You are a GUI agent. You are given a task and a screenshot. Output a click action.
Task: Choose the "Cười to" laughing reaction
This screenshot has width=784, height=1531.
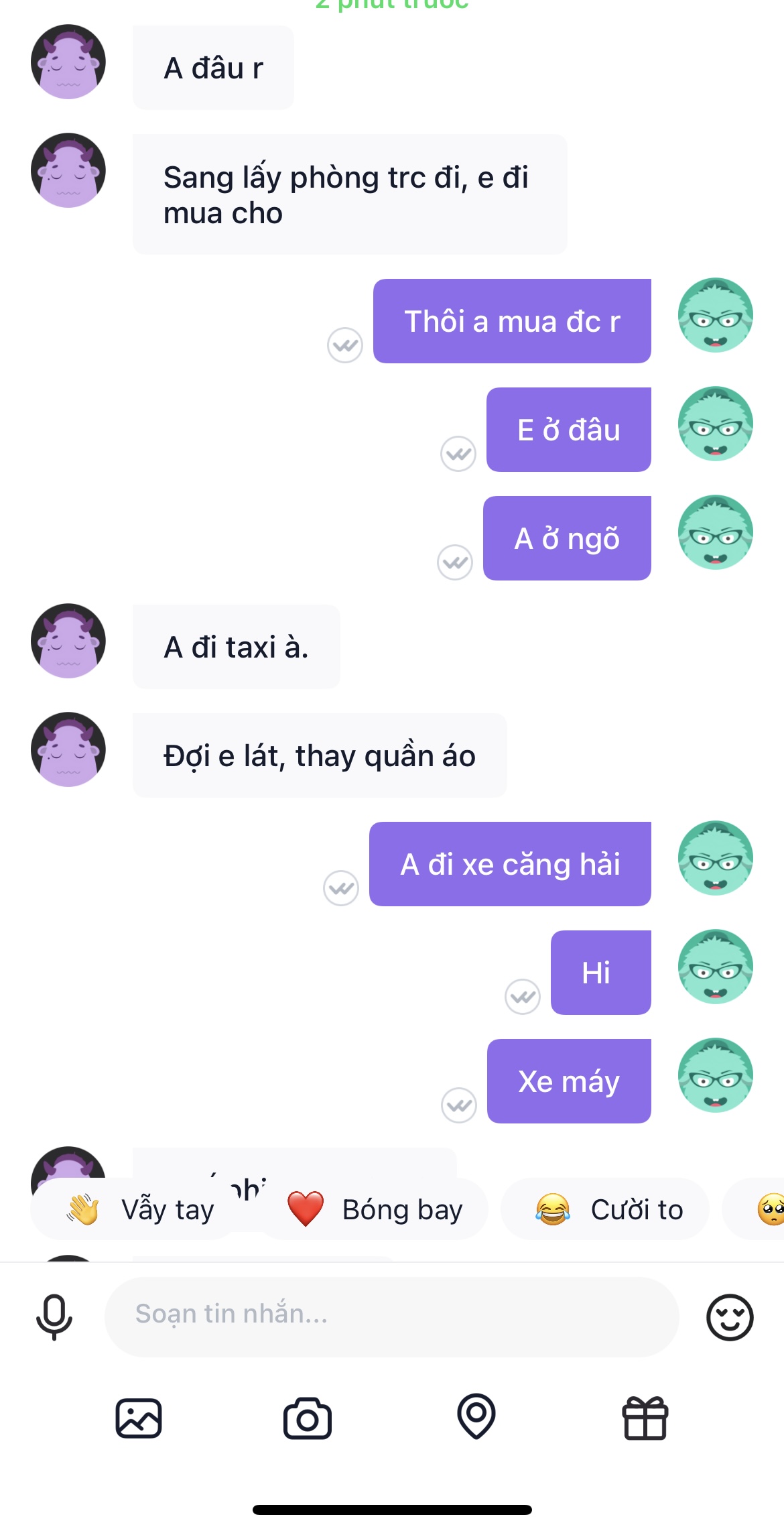point(606,1210)
